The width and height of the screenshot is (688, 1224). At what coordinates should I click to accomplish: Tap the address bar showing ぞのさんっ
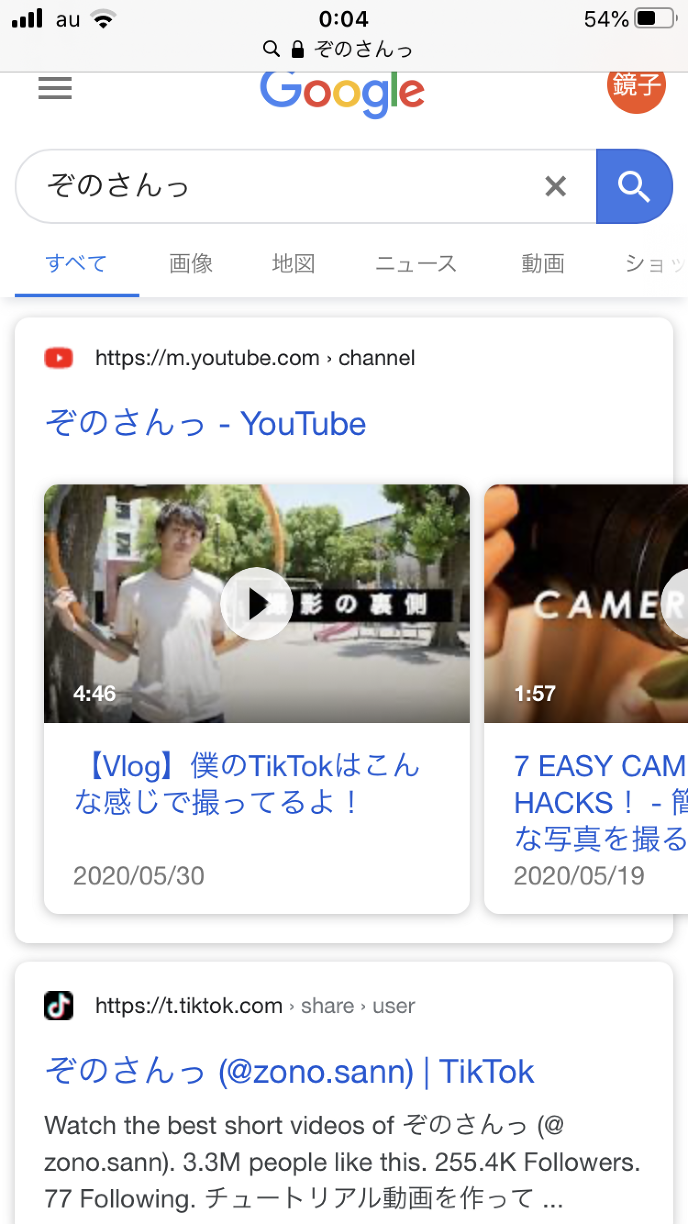pos(344,49)
